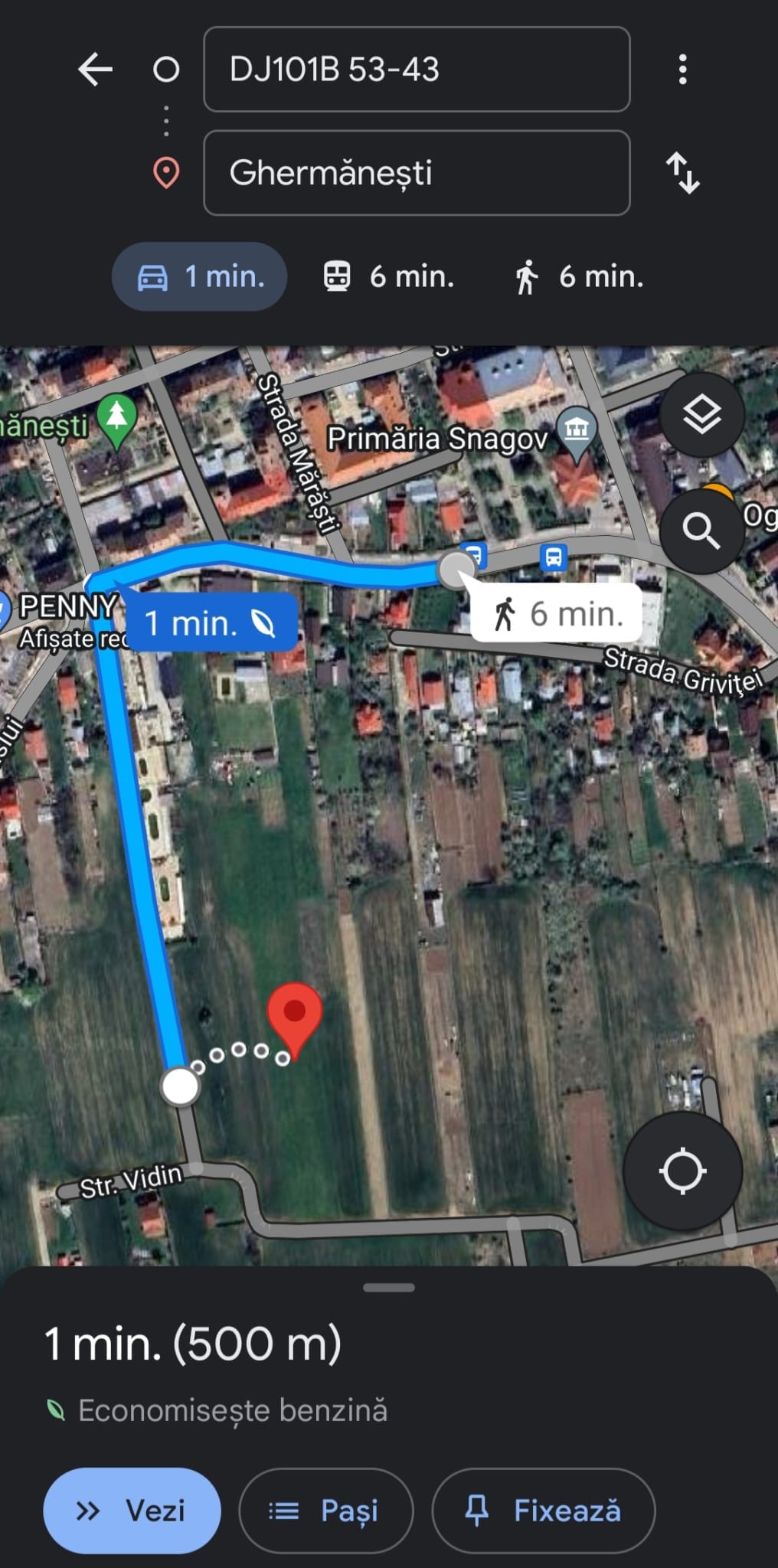Edit the destination Ghermănești field
Viewport: 778px width, 1568px height.
coord(417,173)
